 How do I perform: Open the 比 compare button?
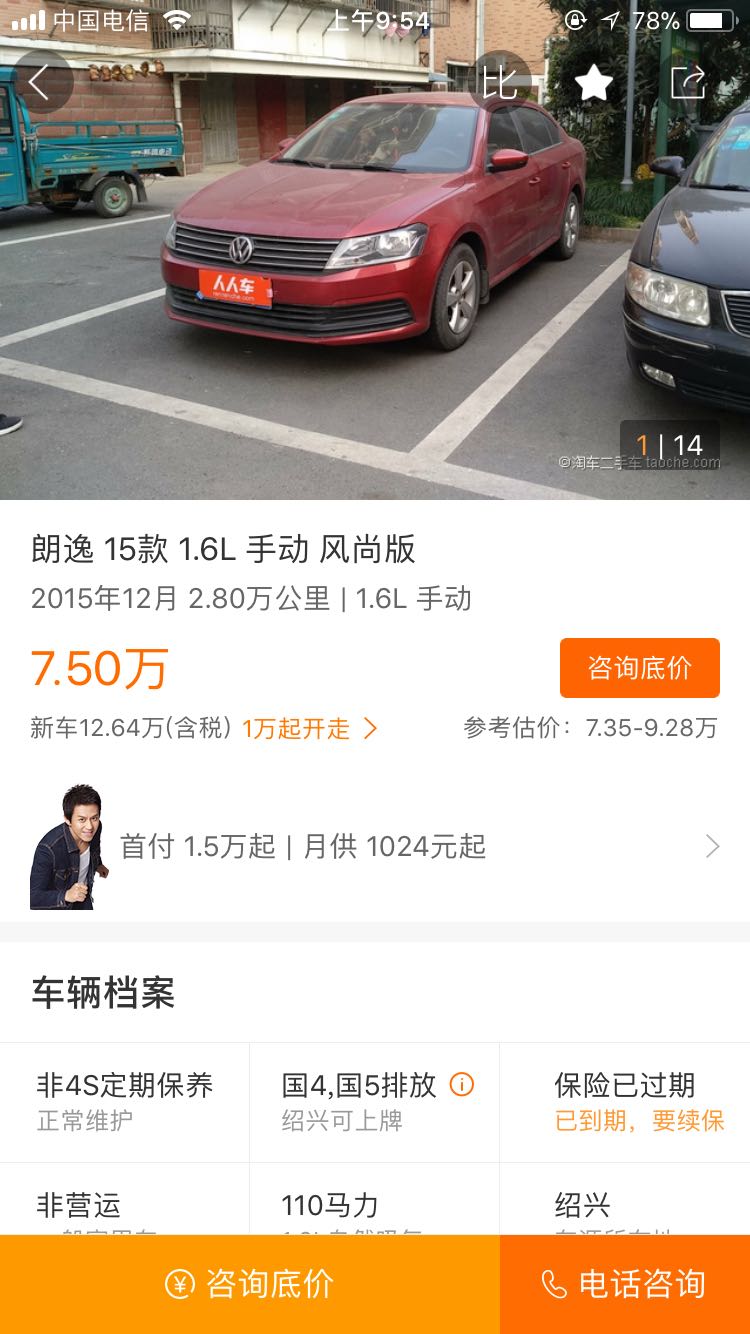coord(500,83)
